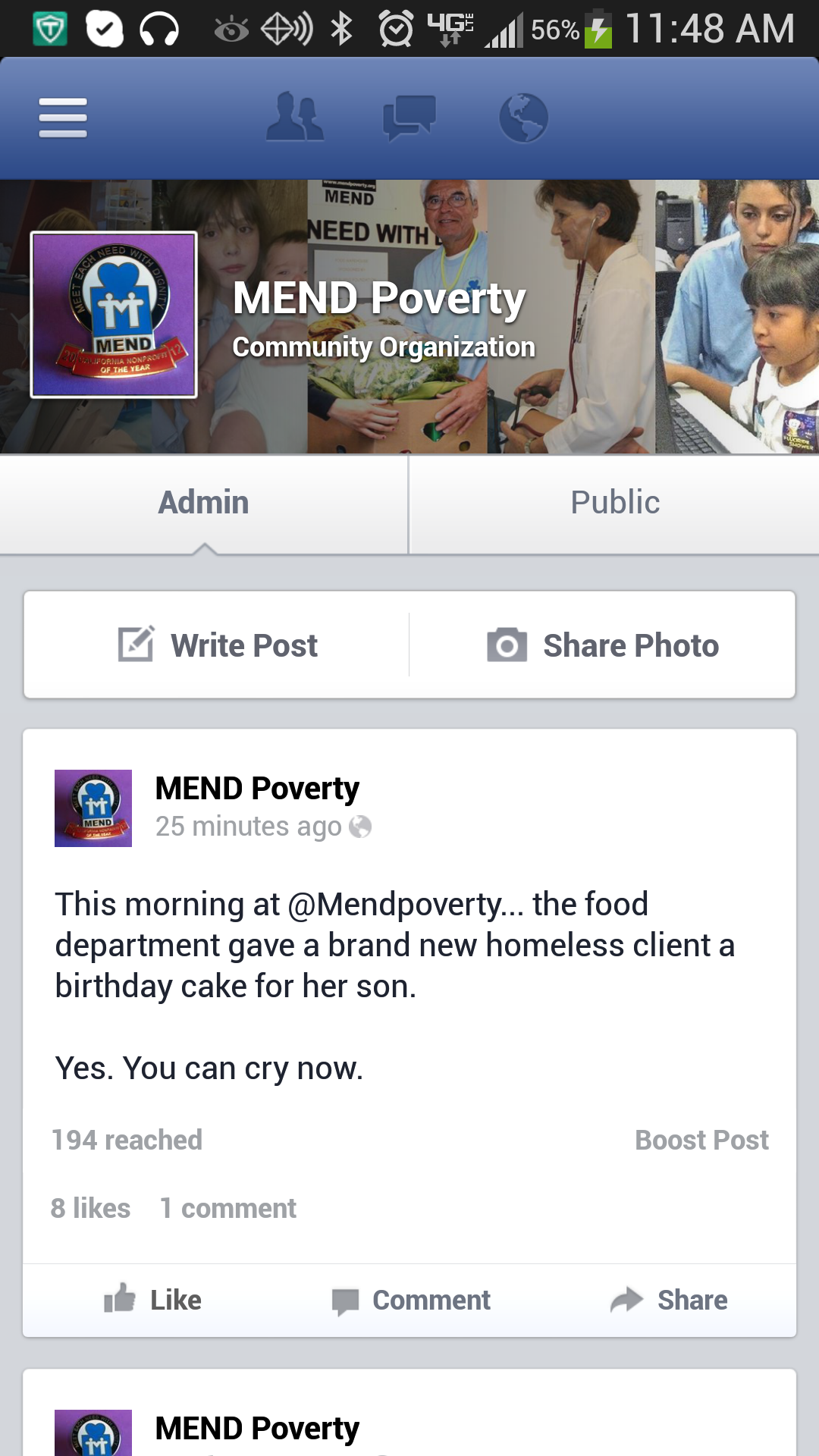View the 8 likes list

[x=90, y=1208]
